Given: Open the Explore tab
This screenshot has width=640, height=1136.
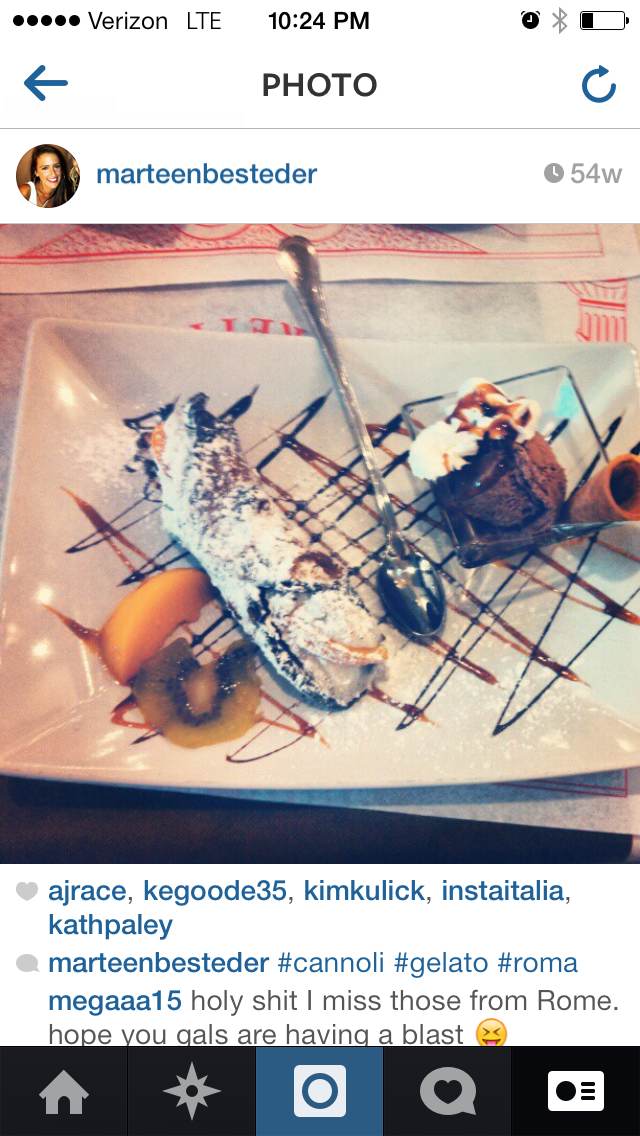Looking at the screenshot, I should [x=191, y=1091].
